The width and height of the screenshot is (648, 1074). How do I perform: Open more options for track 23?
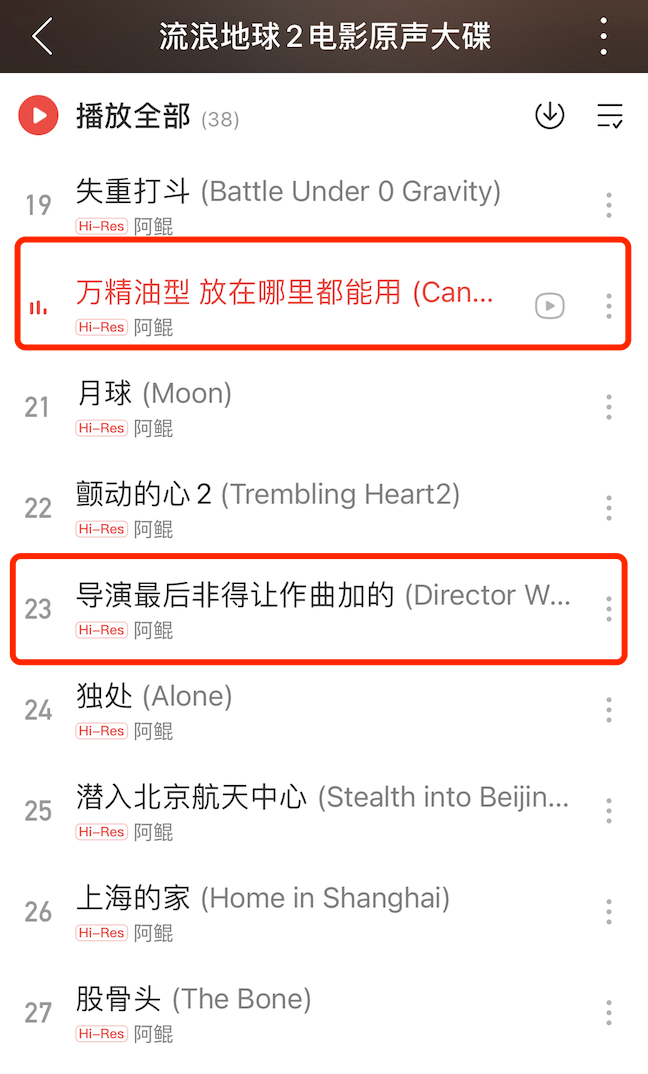tap(609, 608)
